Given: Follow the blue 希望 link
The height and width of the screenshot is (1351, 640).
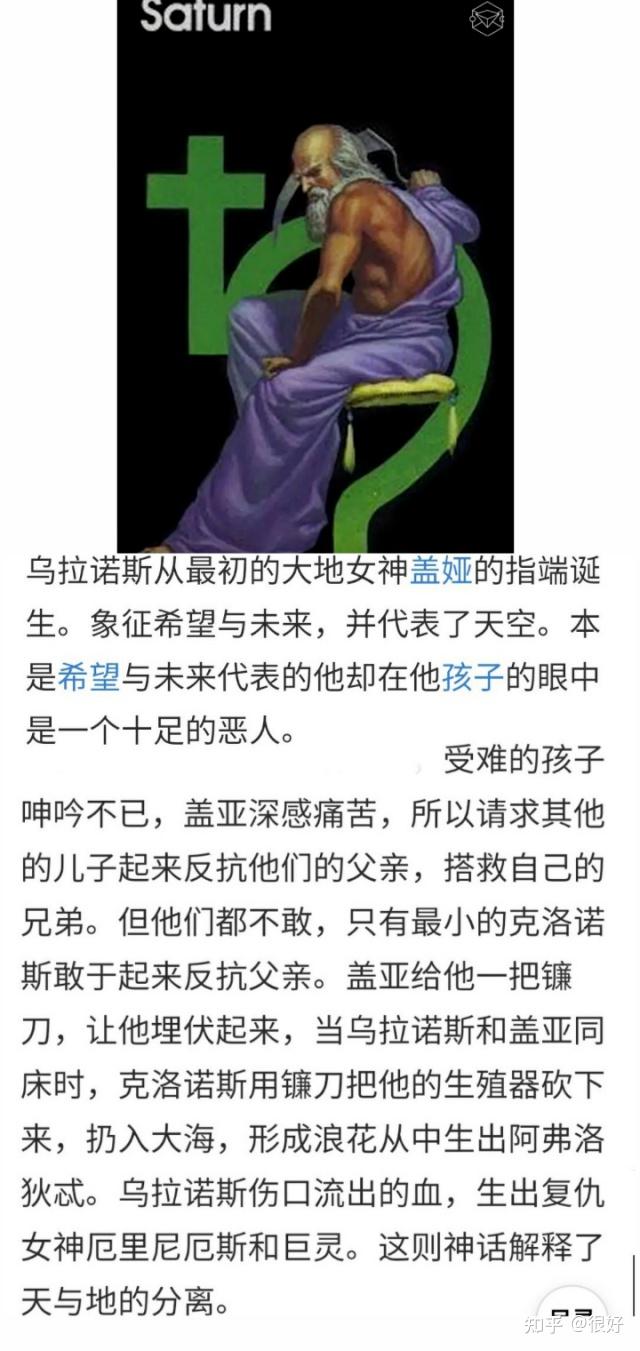Looking at the screenshot, I should [x=88, y=678].
